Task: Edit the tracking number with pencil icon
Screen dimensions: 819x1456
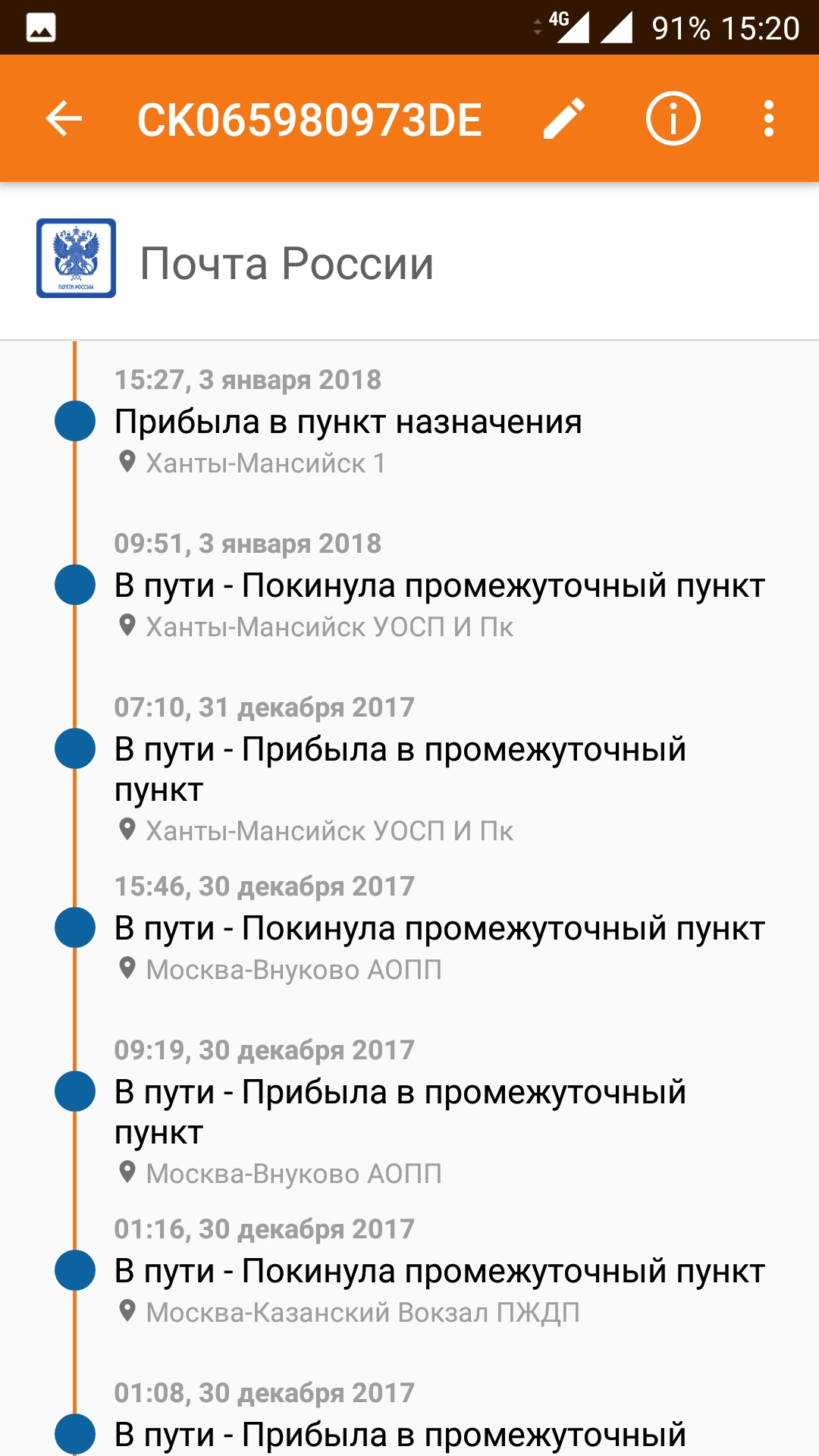Action: point(564,119)
